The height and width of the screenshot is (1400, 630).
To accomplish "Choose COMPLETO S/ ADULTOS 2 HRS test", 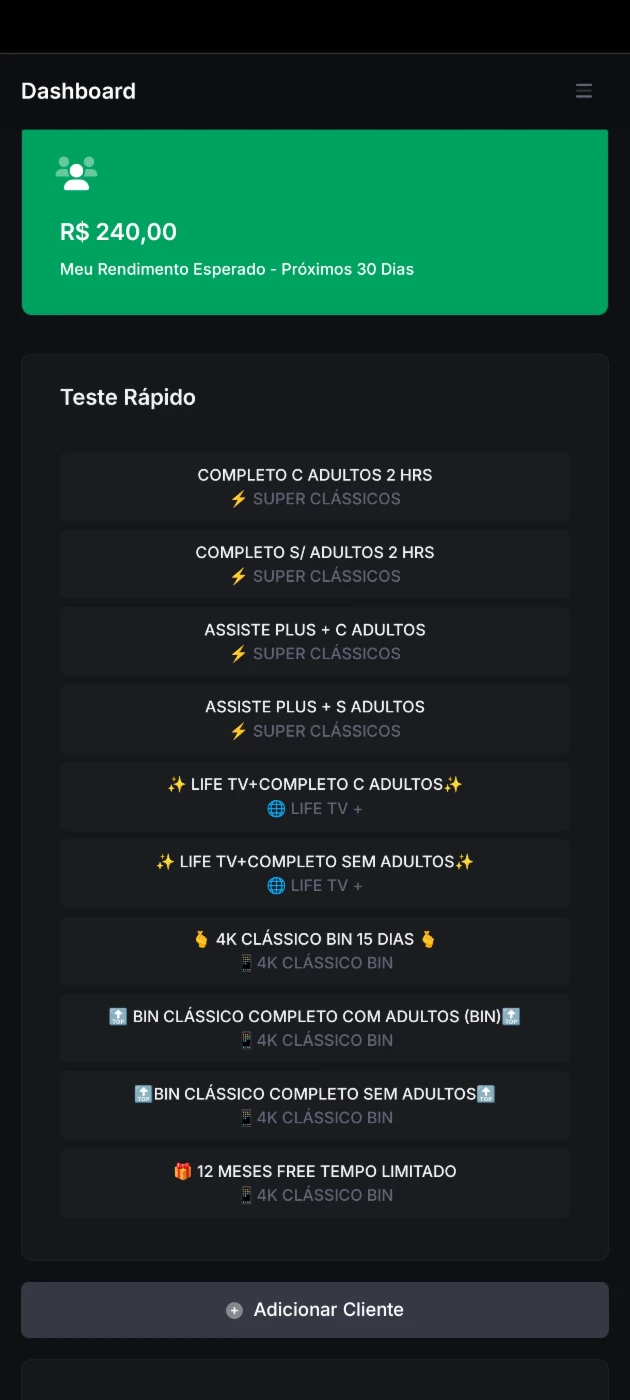I will (x=315, y=564).
